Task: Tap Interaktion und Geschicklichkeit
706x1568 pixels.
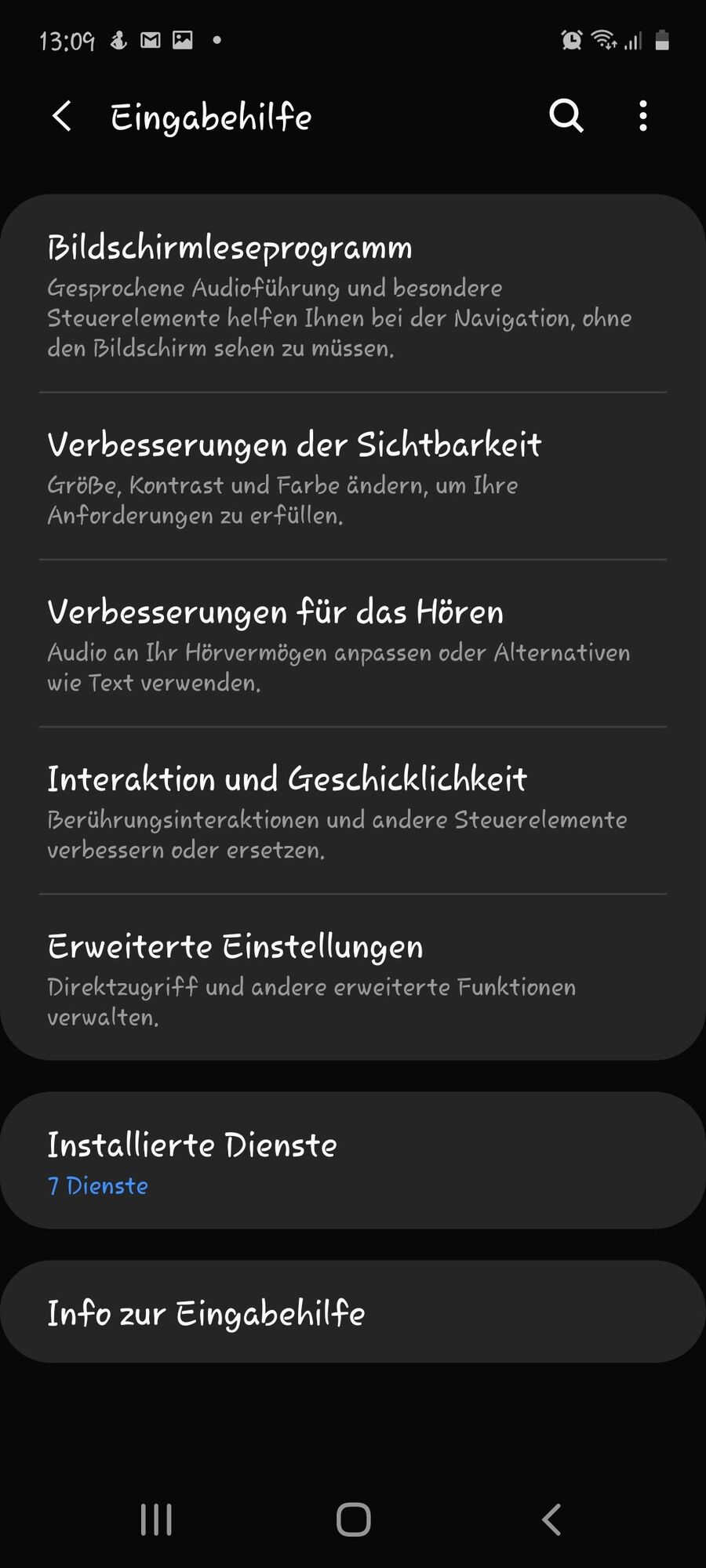Action: tap(353, 811)
